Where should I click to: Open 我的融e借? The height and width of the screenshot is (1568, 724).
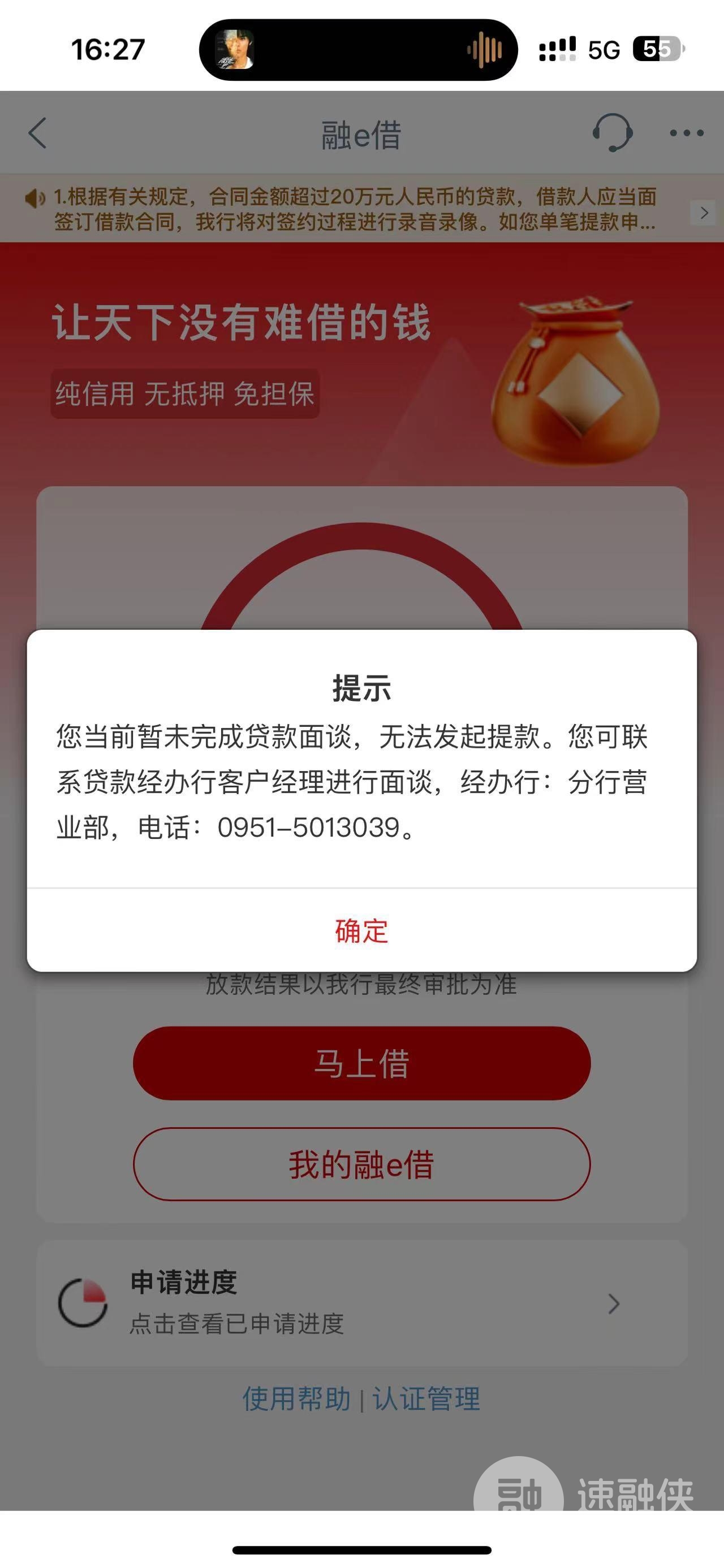361,1164
